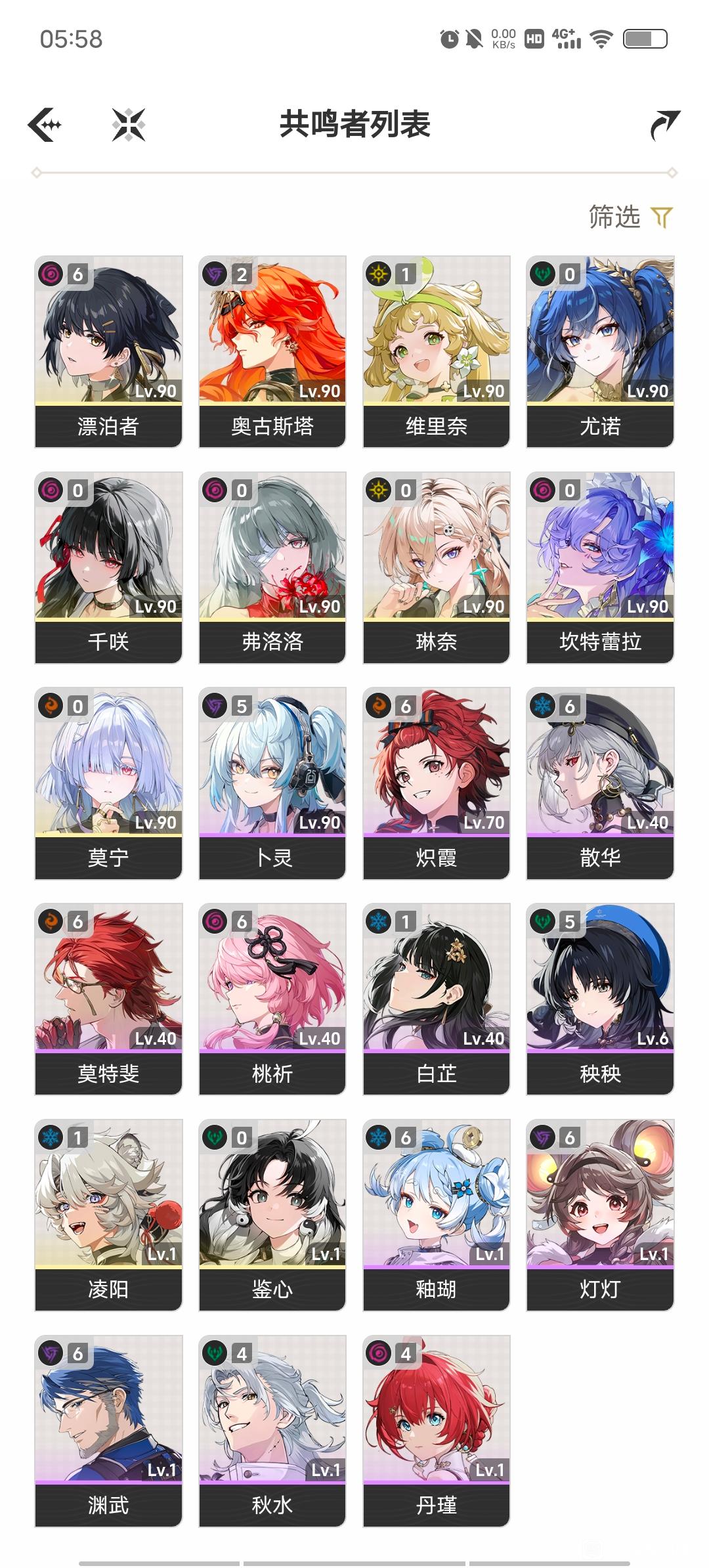The width and height of the screenshot is (709, 1568).
Task: Open the 丹瑾 card
Action: (x=437, y=1430)
